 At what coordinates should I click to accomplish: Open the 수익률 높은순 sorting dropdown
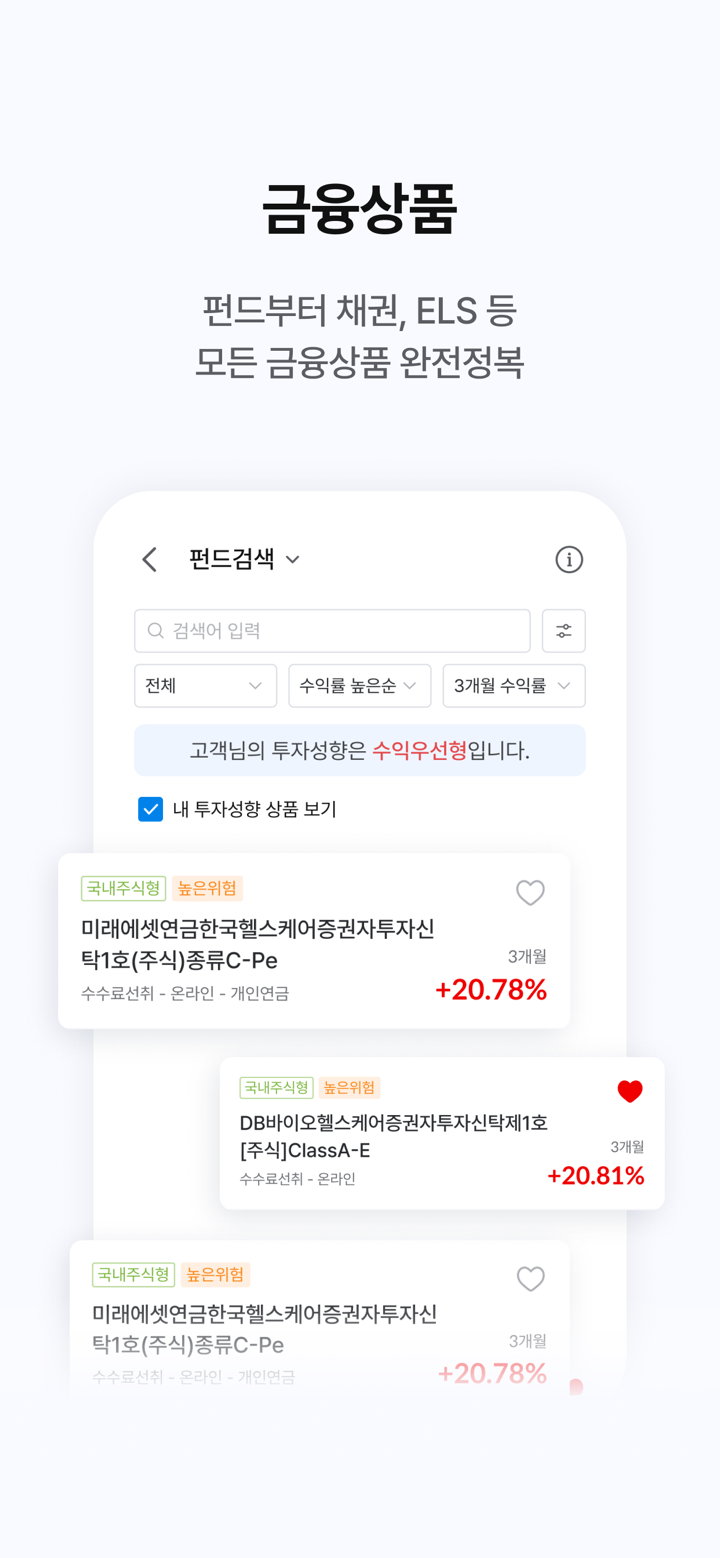tap(359, 685)
